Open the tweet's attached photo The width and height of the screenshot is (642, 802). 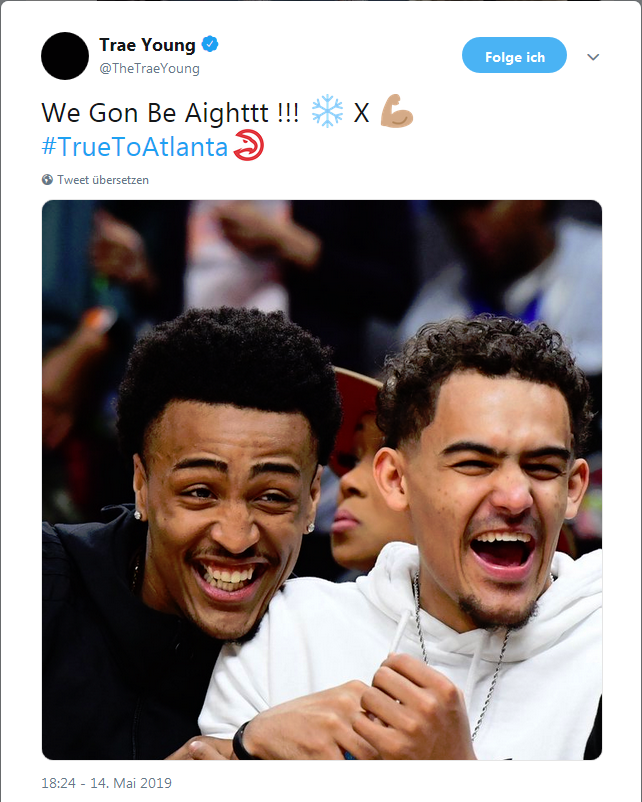click(x=321, y=480)
